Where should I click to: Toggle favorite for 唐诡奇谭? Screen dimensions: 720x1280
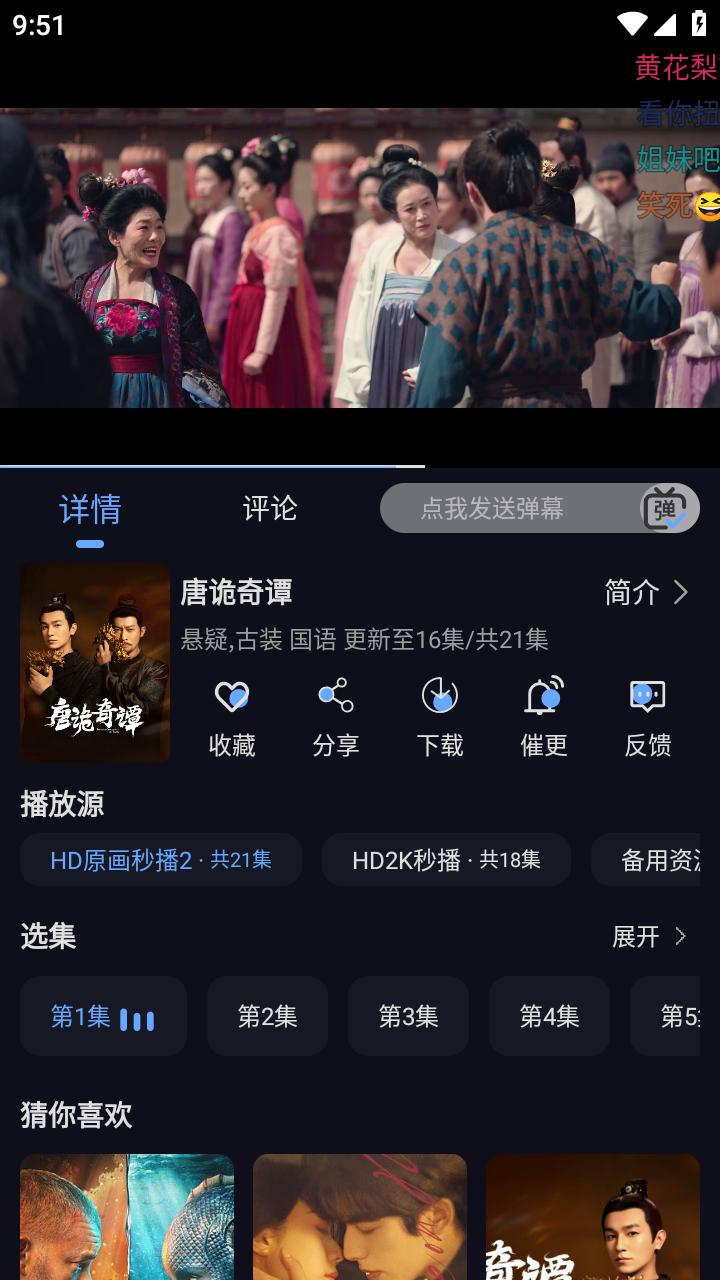click(232, 713)
